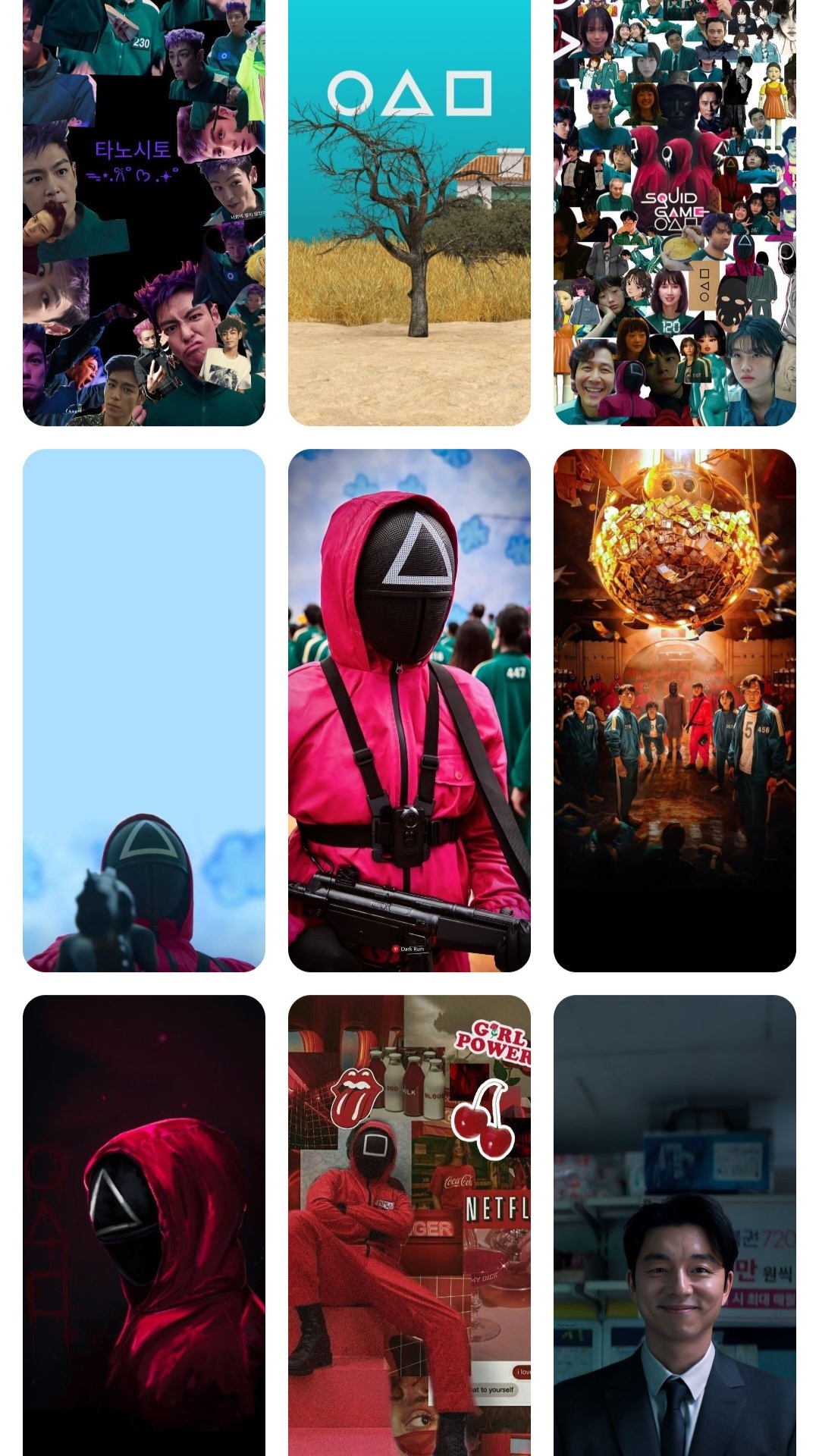
Task: Select the bare tree with shapes wallpaper
Action: pyautogui.click(x=409, y=212)
